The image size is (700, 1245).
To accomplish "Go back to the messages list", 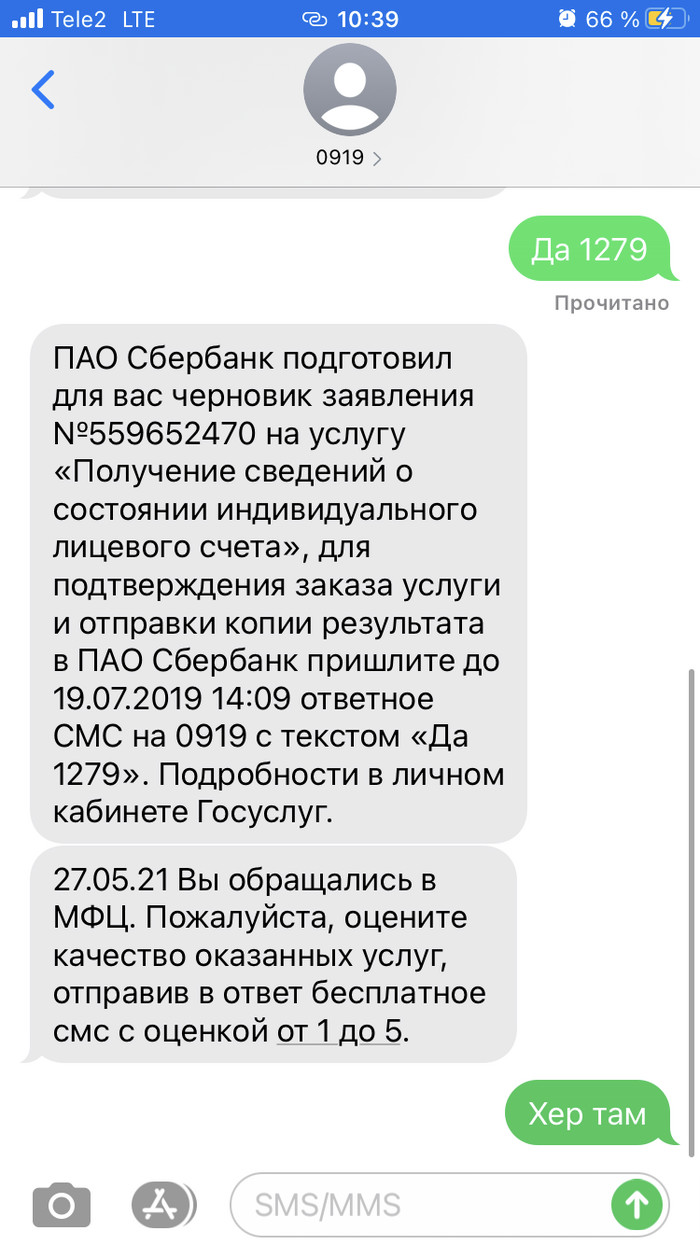I will pos(43,90).
